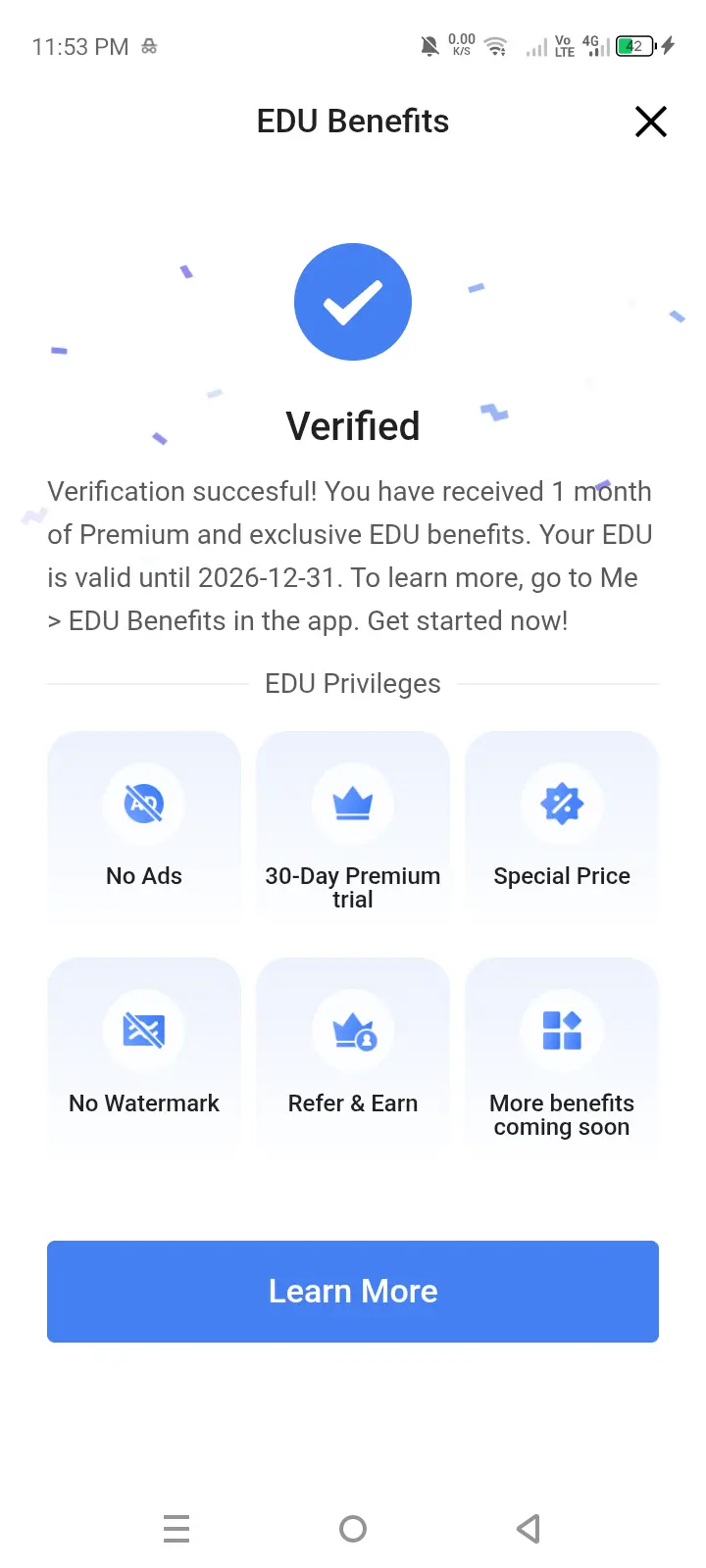Go back using the system back button

click(529, 1529)
